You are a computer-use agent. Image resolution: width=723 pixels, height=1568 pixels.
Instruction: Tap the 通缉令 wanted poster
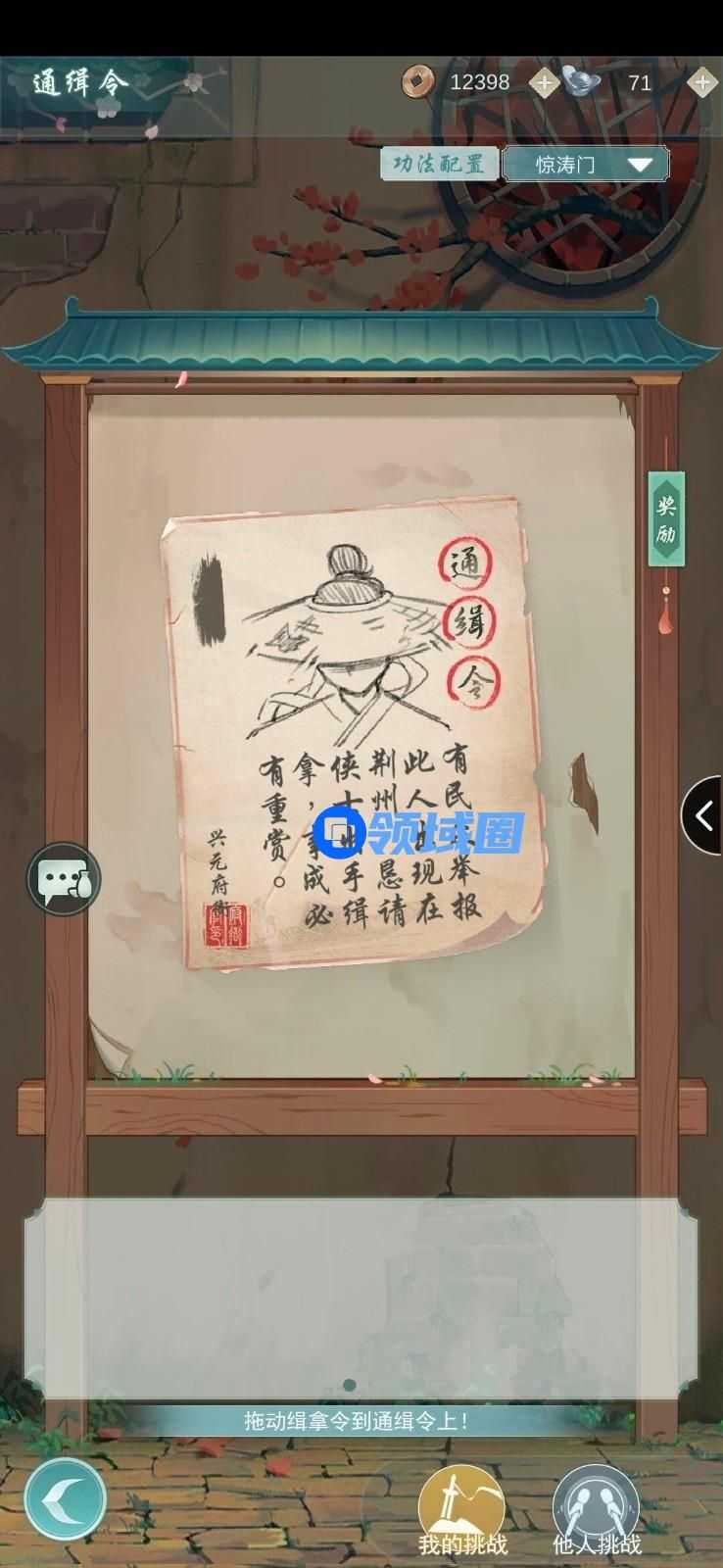click(x=355, y=733)
